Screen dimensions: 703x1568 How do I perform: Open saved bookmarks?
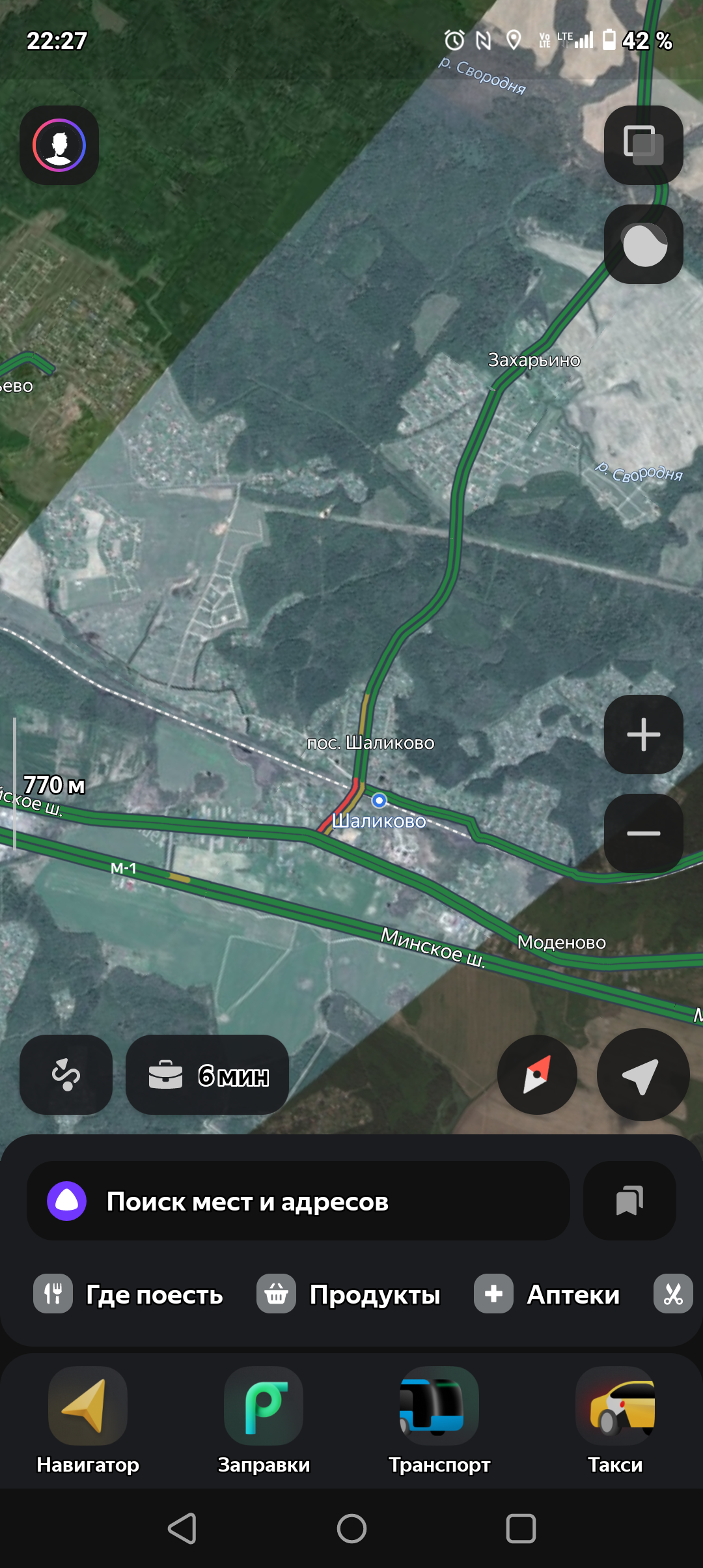click(629, 1201)
